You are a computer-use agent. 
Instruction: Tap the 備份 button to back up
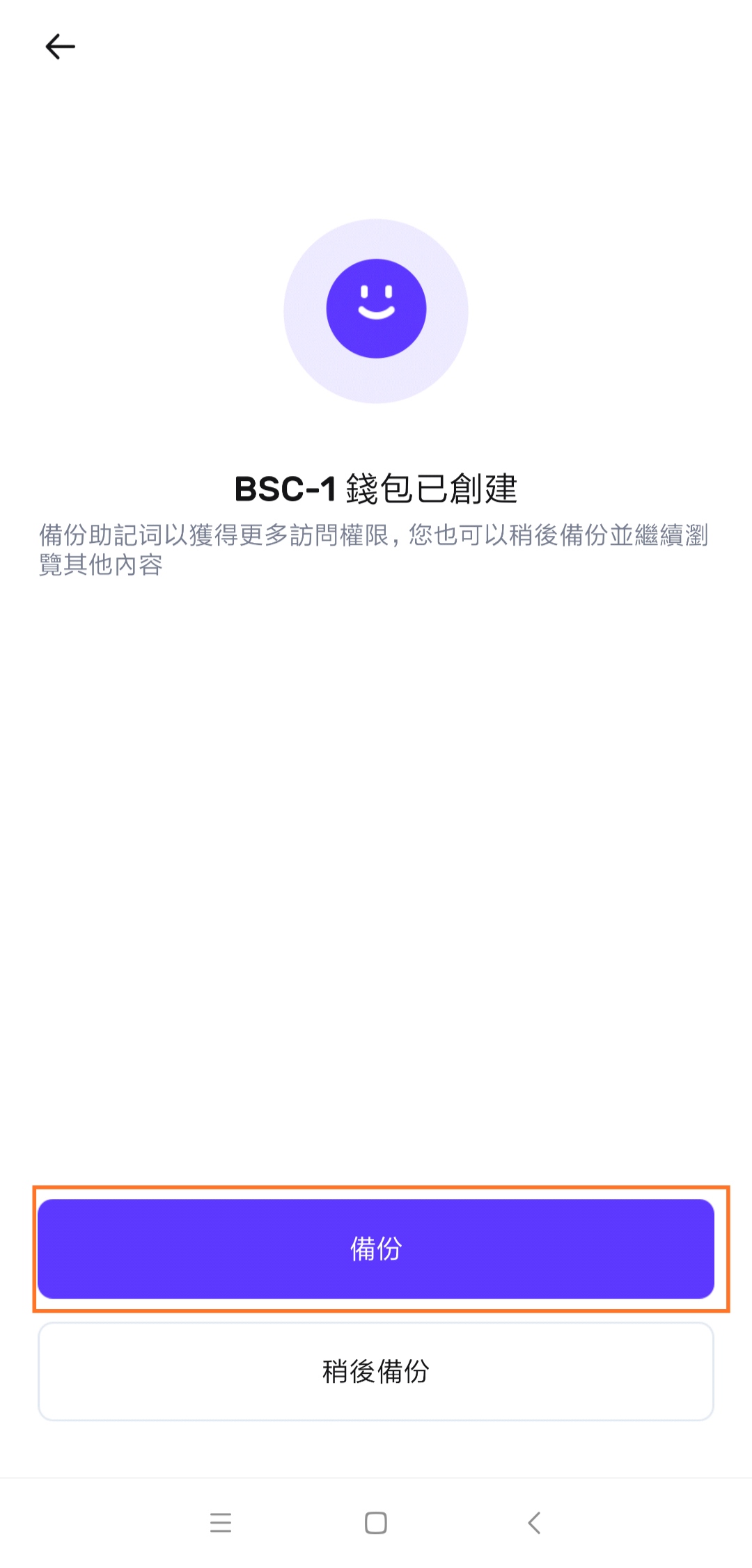376,1249
